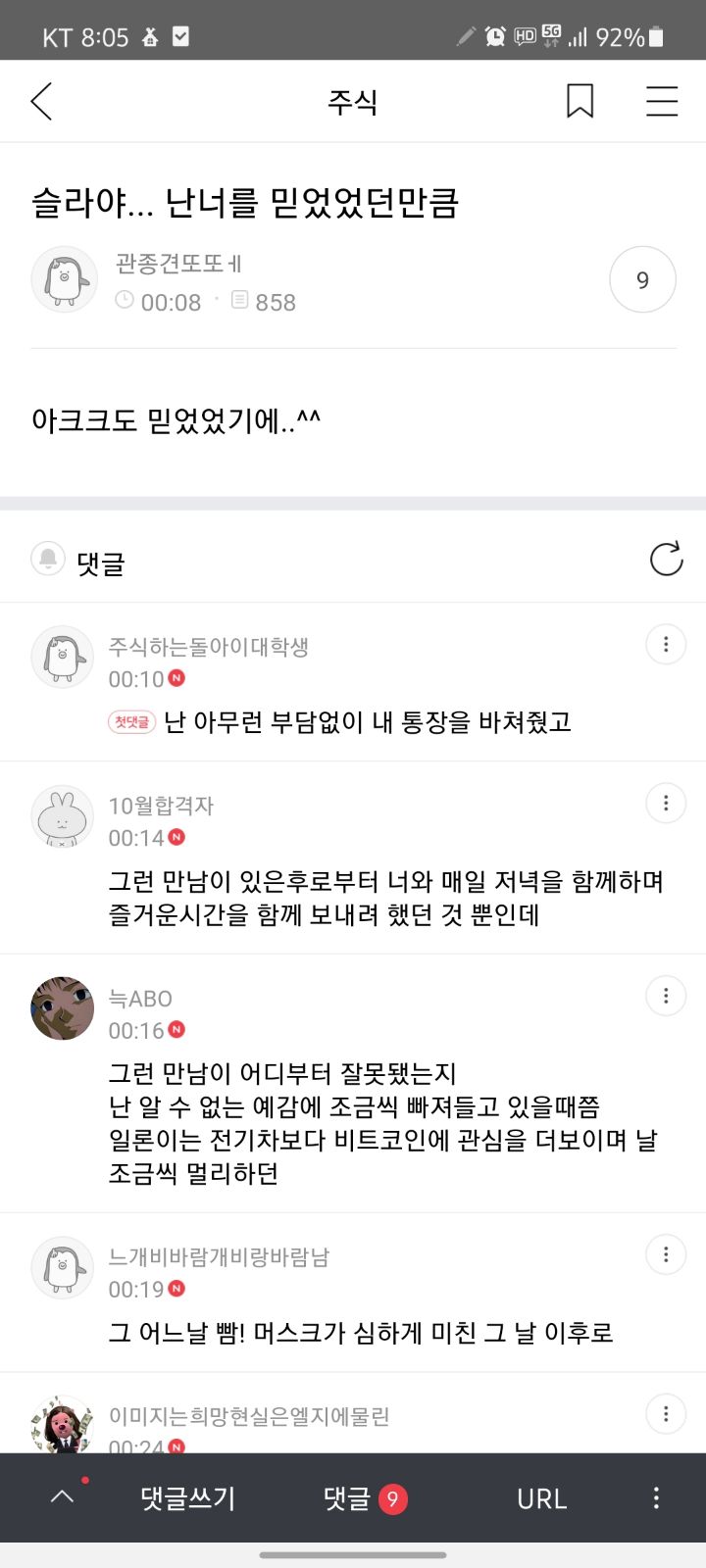Go back using the top-left arrow
706x1568 pixels.
coord(41,102)
